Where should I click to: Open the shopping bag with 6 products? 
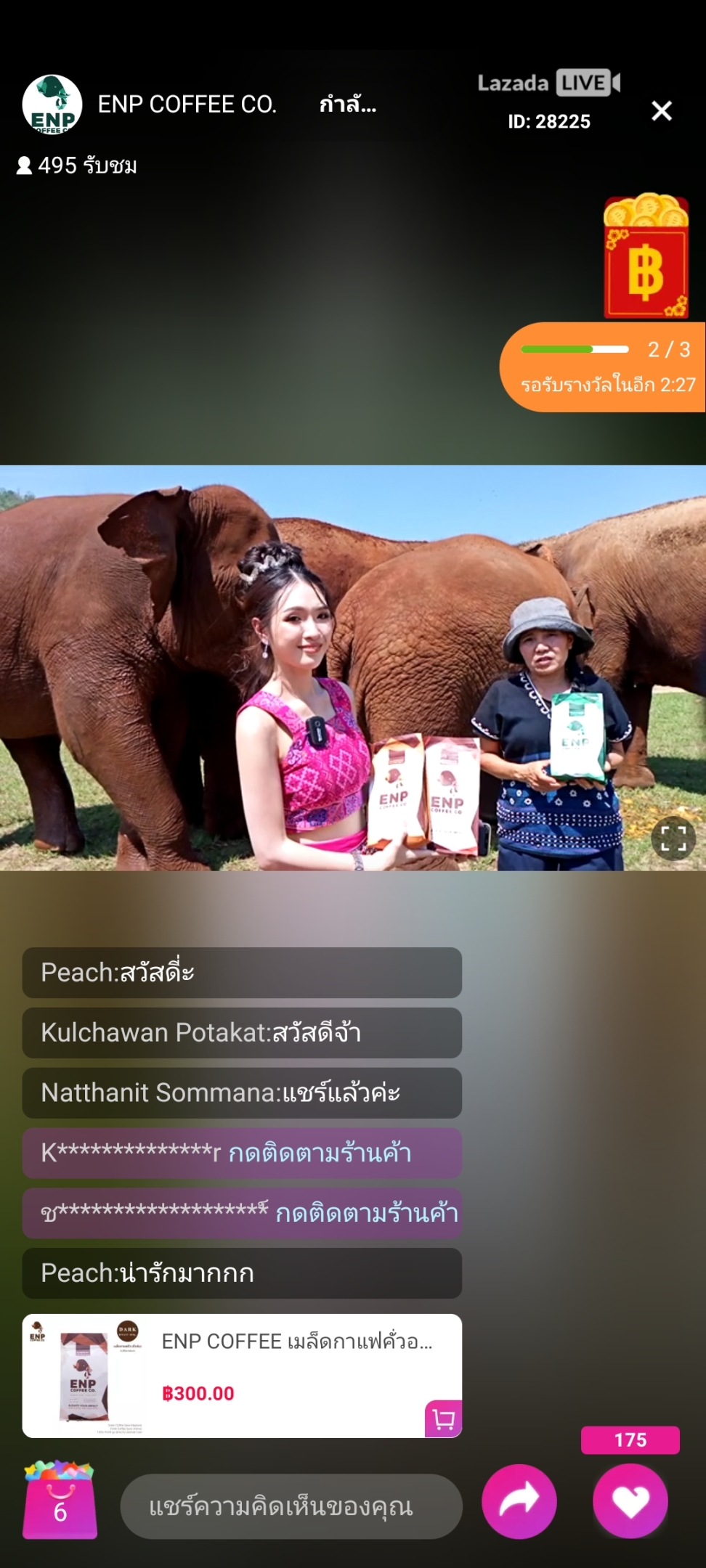(x=60, y=1501)
